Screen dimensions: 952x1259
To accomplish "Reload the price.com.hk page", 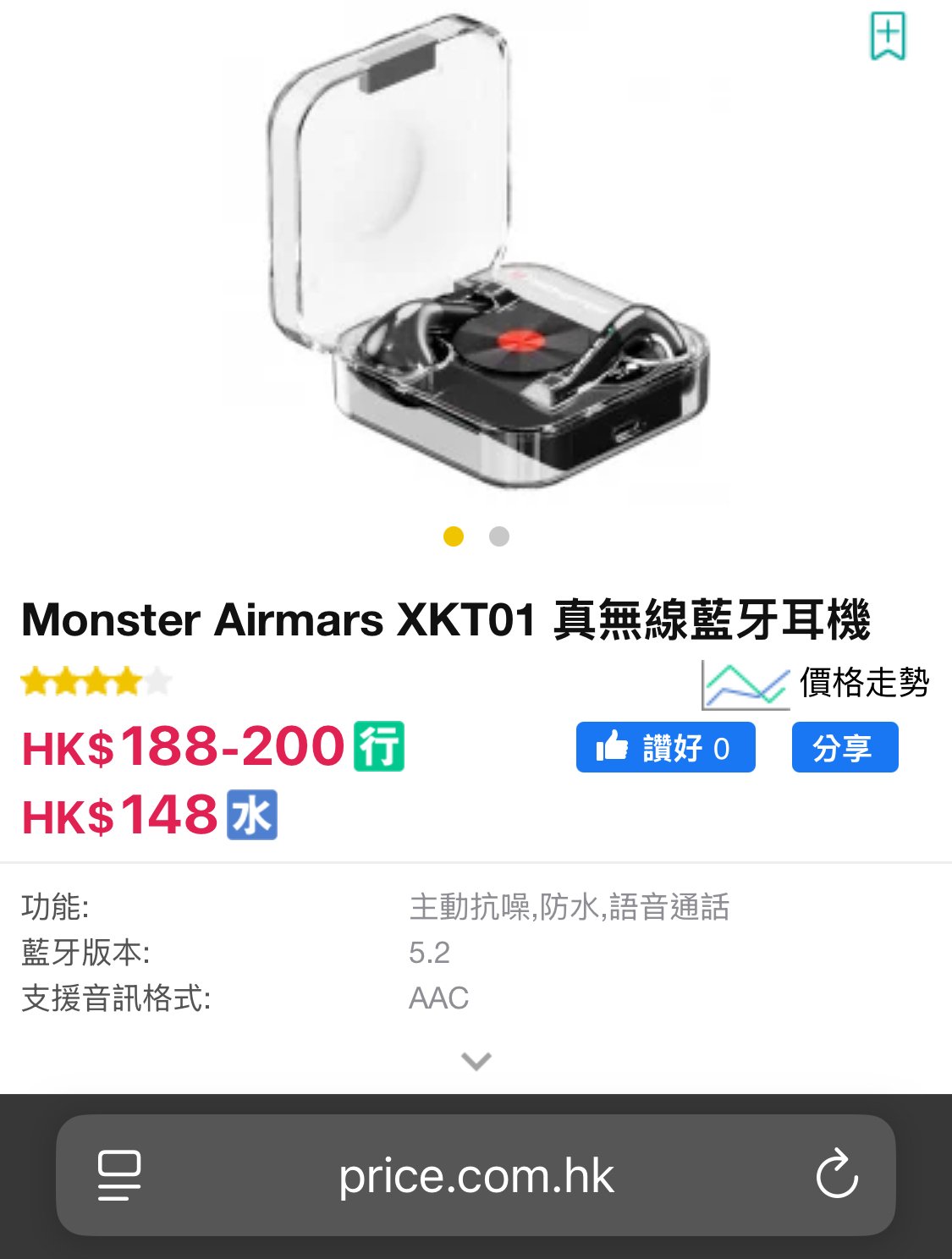I will [x=836, y=1174].
